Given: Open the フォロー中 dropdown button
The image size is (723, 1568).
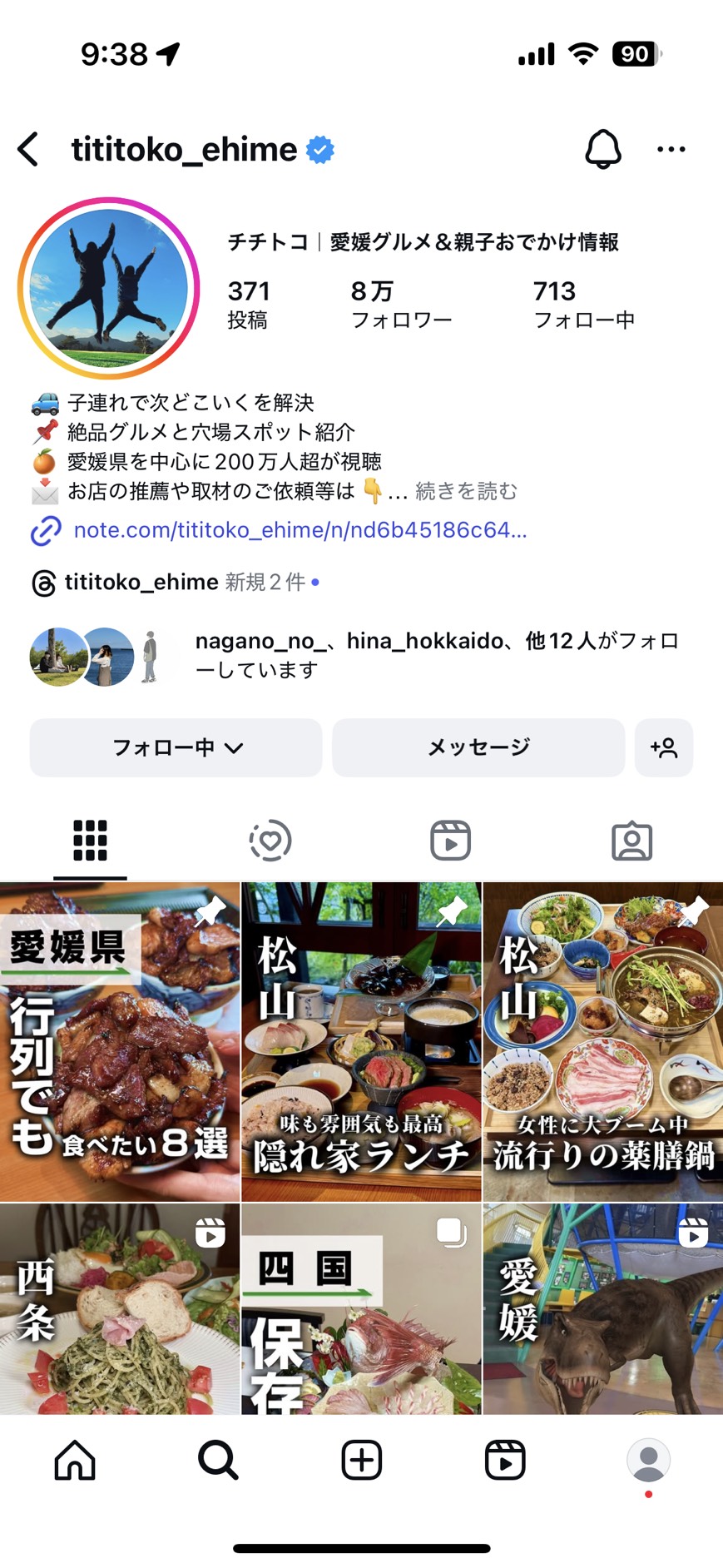Looking at the screenshot, I should click(176, 747).
